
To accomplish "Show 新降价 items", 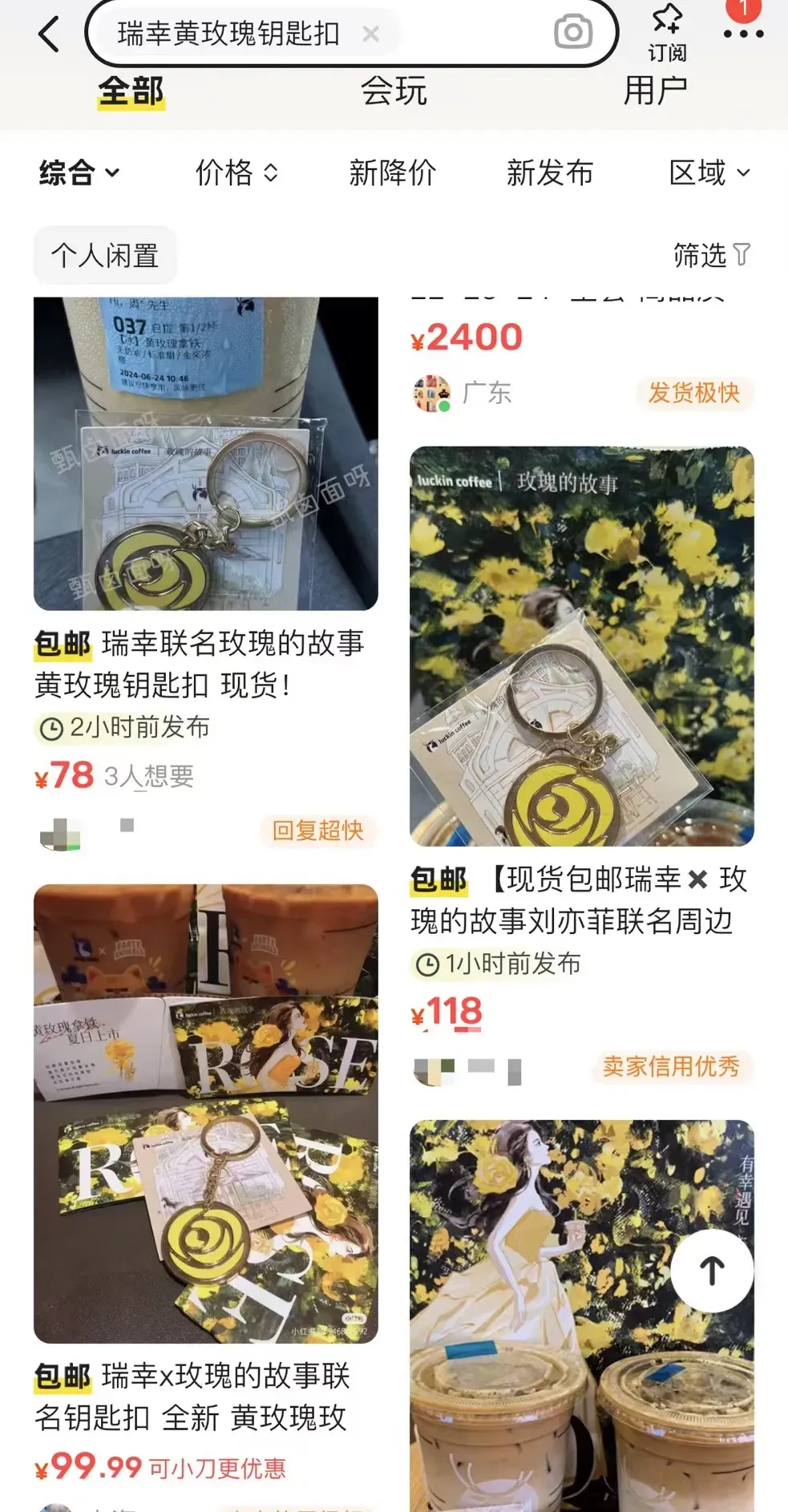I will click(392, 172).
